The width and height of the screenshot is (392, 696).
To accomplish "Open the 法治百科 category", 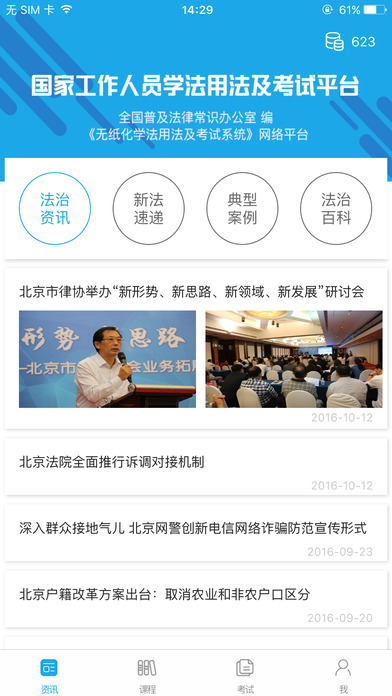I will (336, 209).
